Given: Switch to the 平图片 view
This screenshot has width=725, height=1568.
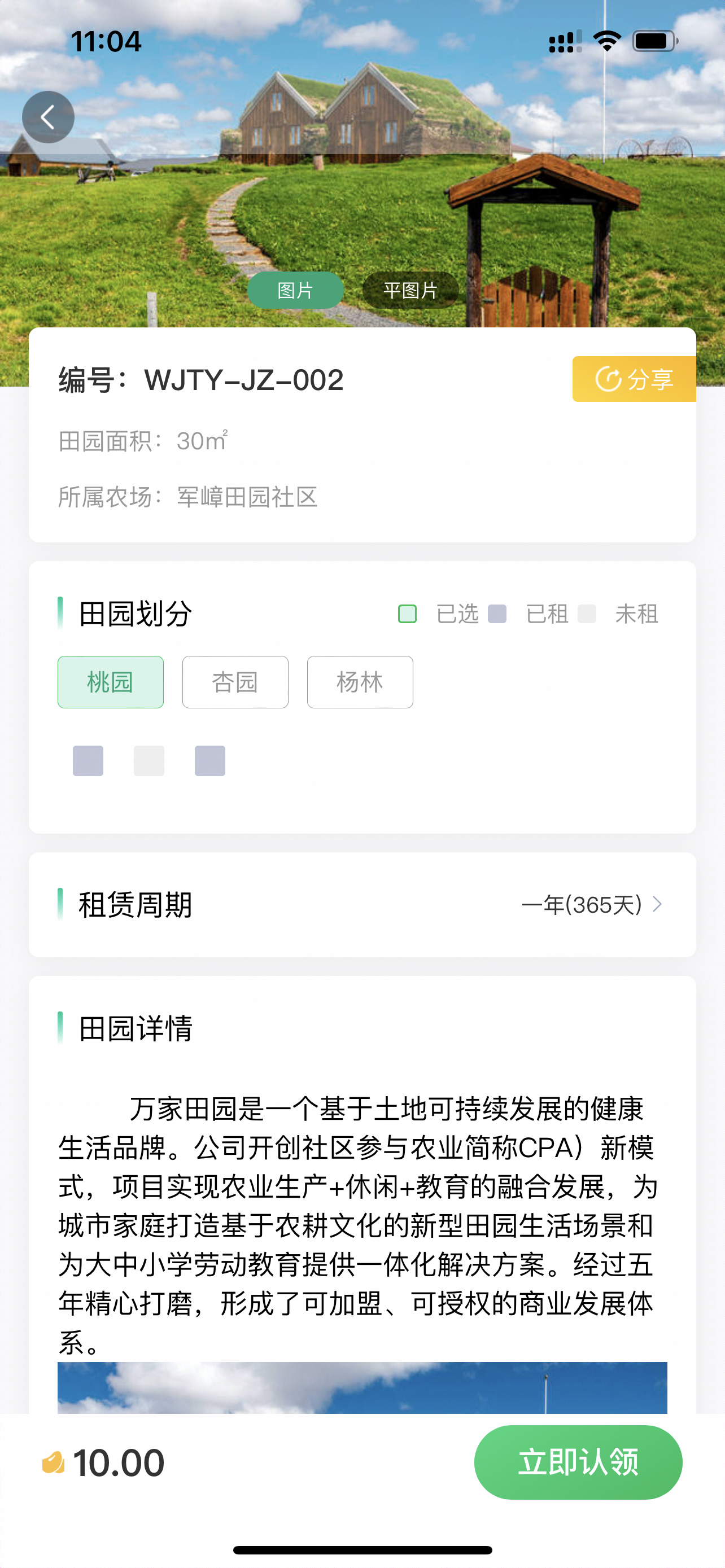Looking at the screenshot, I should 410,290.
